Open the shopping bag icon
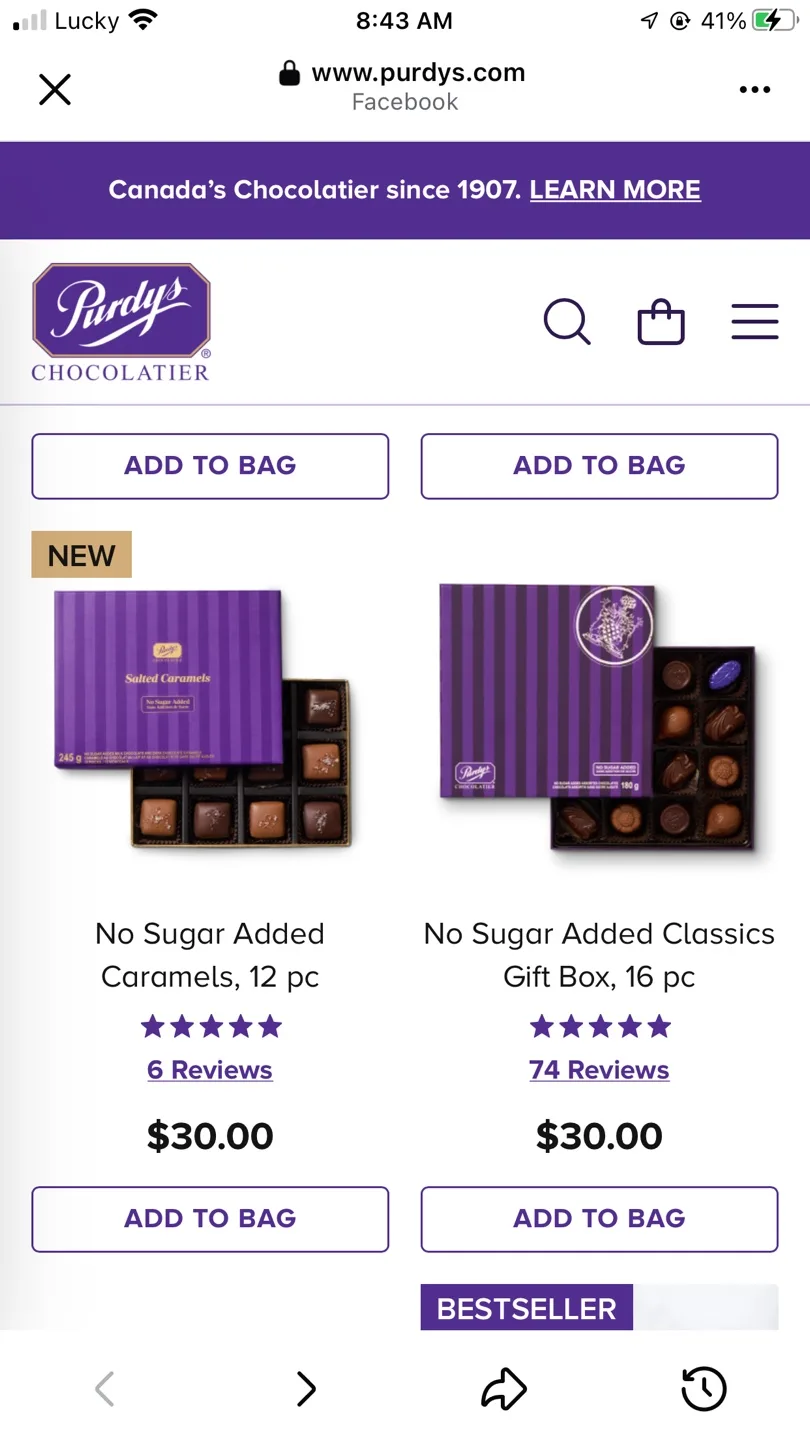The width and height of the screenshot is (810, 1440). 660,322
